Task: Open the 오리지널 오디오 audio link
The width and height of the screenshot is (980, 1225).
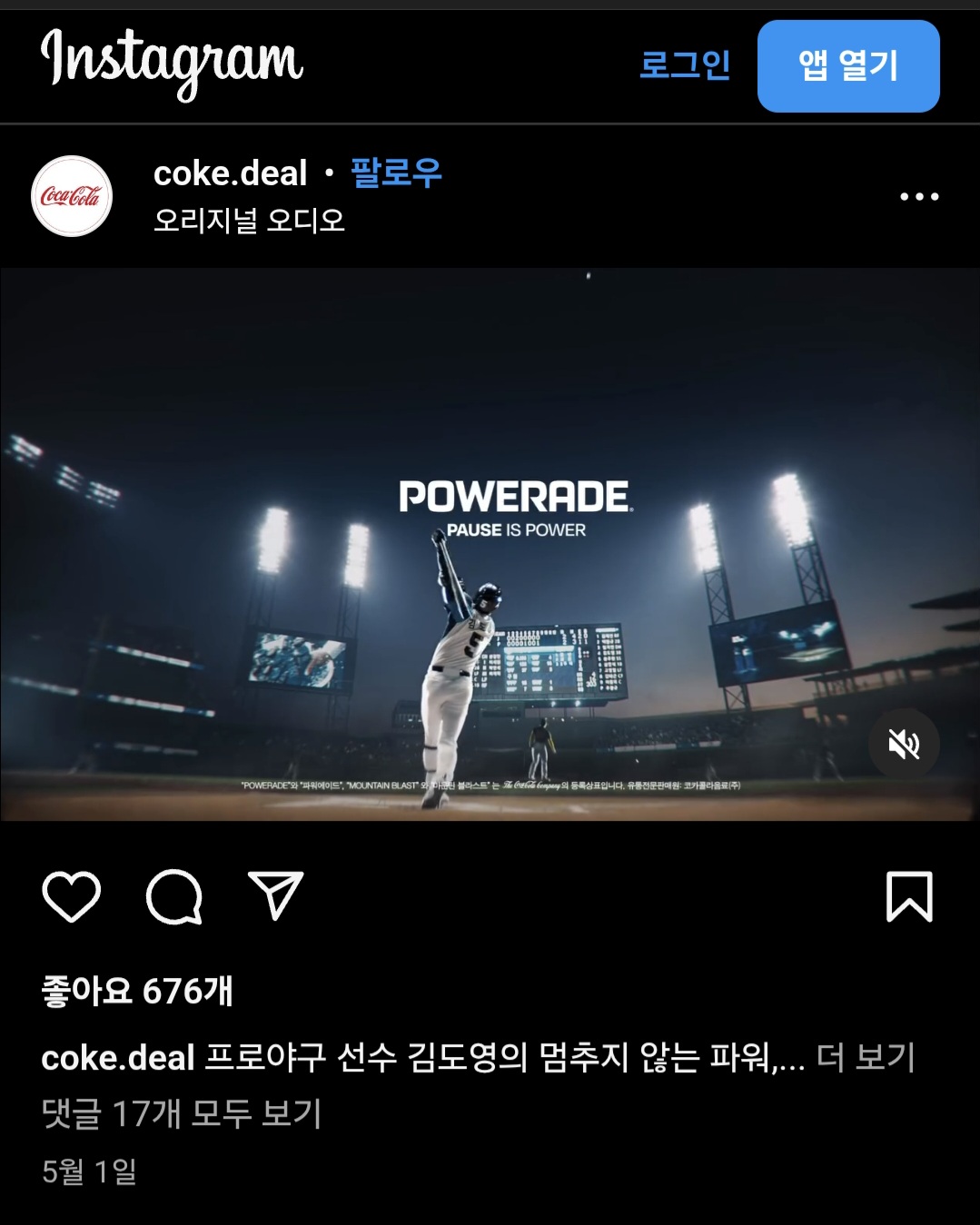Action: point(250,220)
